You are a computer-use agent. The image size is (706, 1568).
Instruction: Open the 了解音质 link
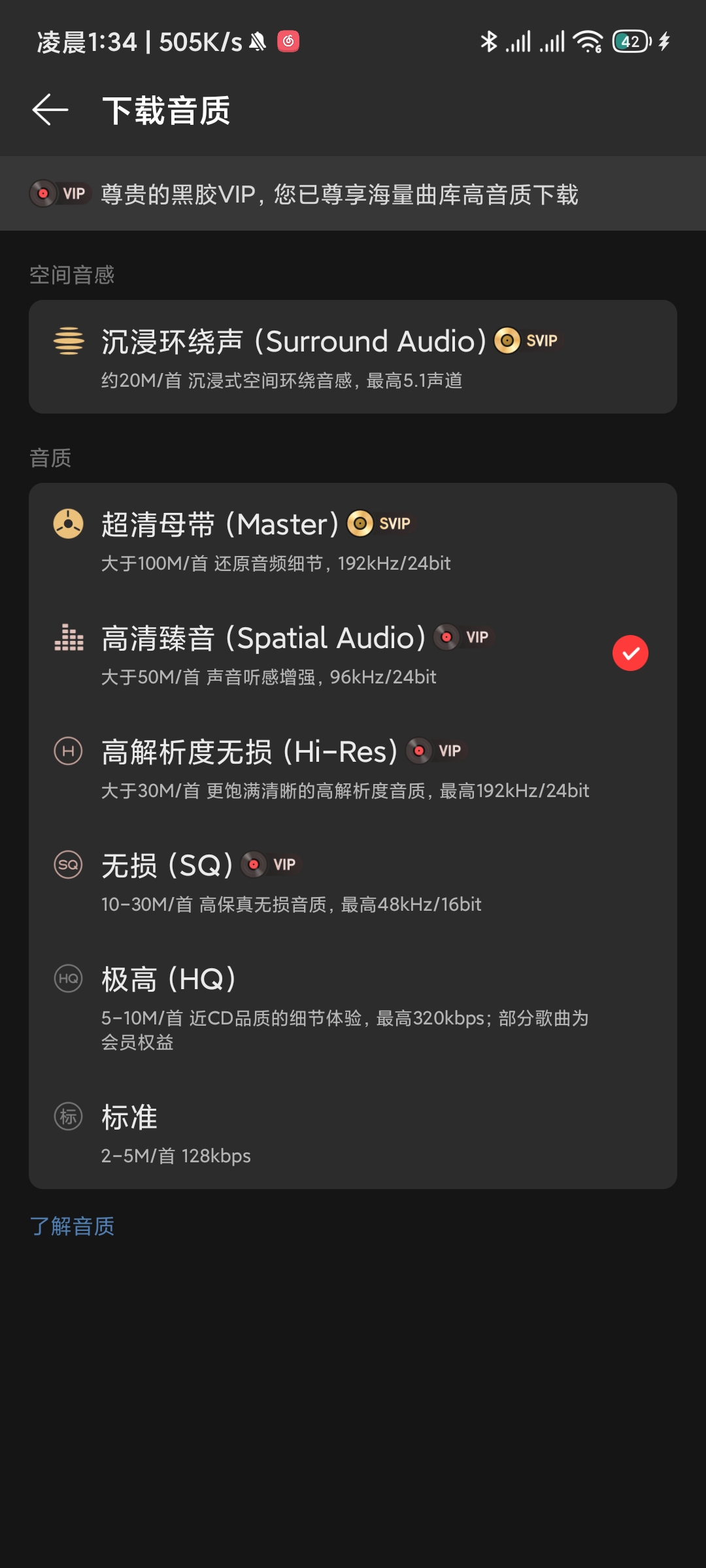coord(72,1226)
